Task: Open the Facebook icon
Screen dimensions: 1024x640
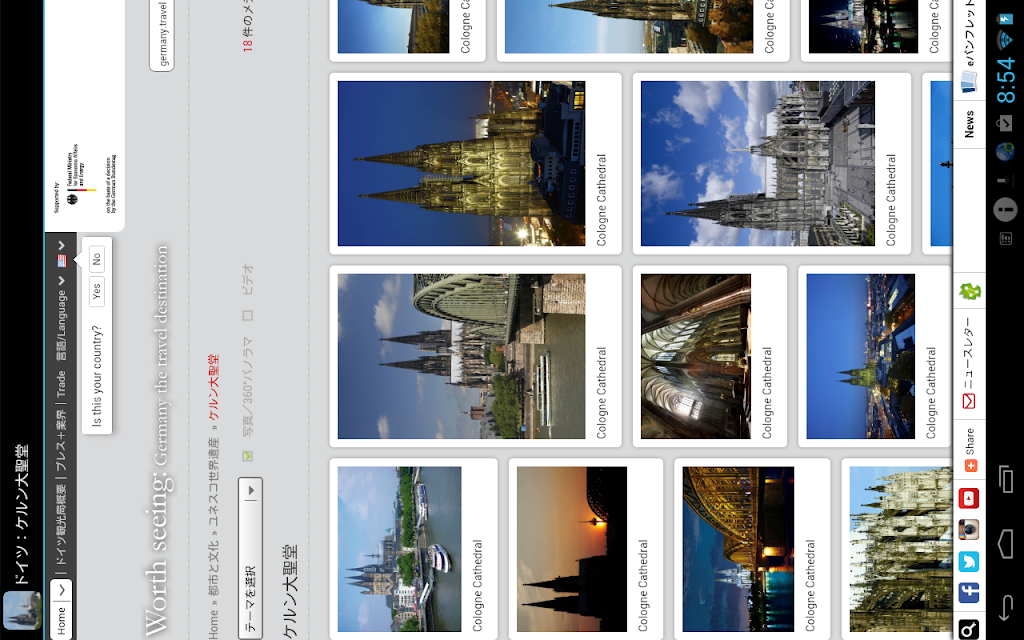Action: tap(968, 592)
